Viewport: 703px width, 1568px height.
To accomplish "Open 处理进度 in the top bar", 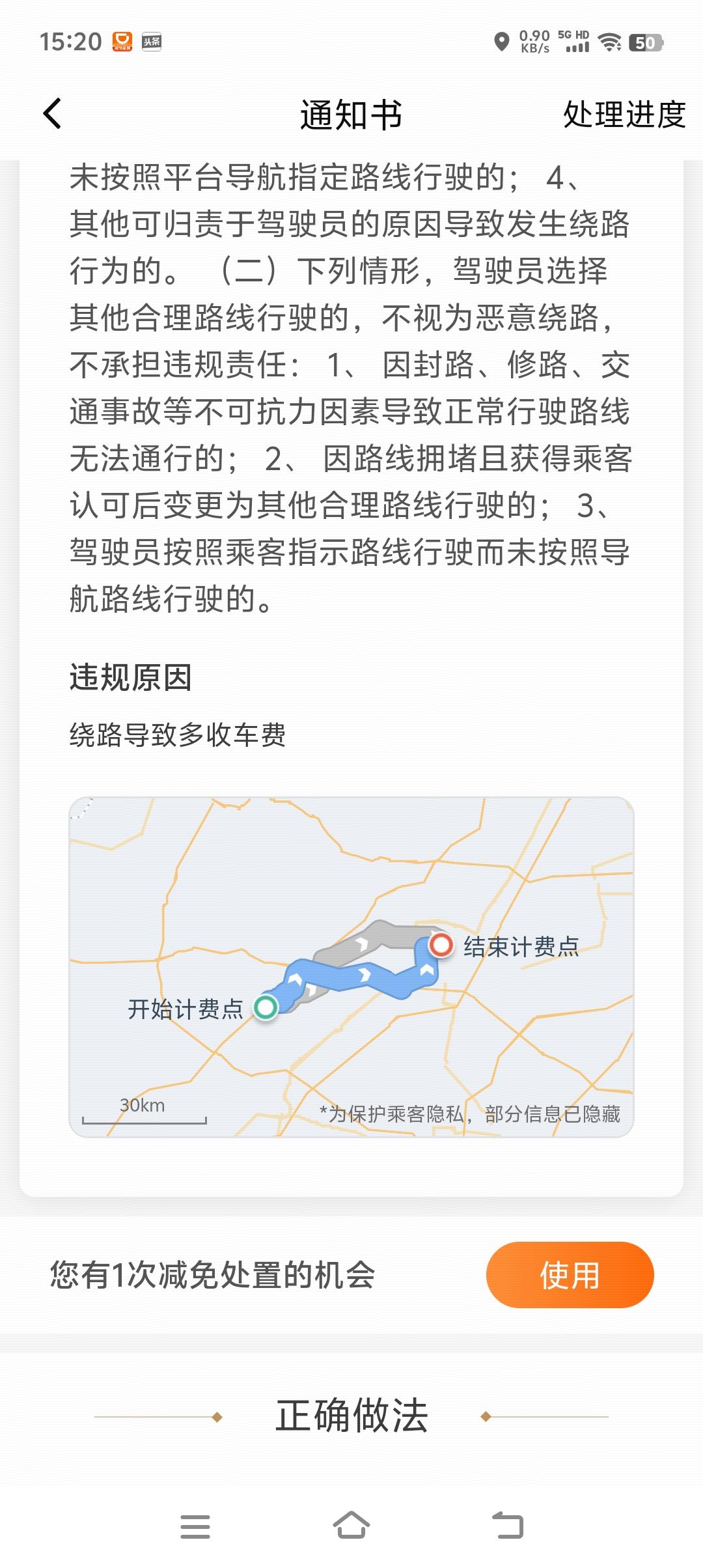I will coord(624,115).
